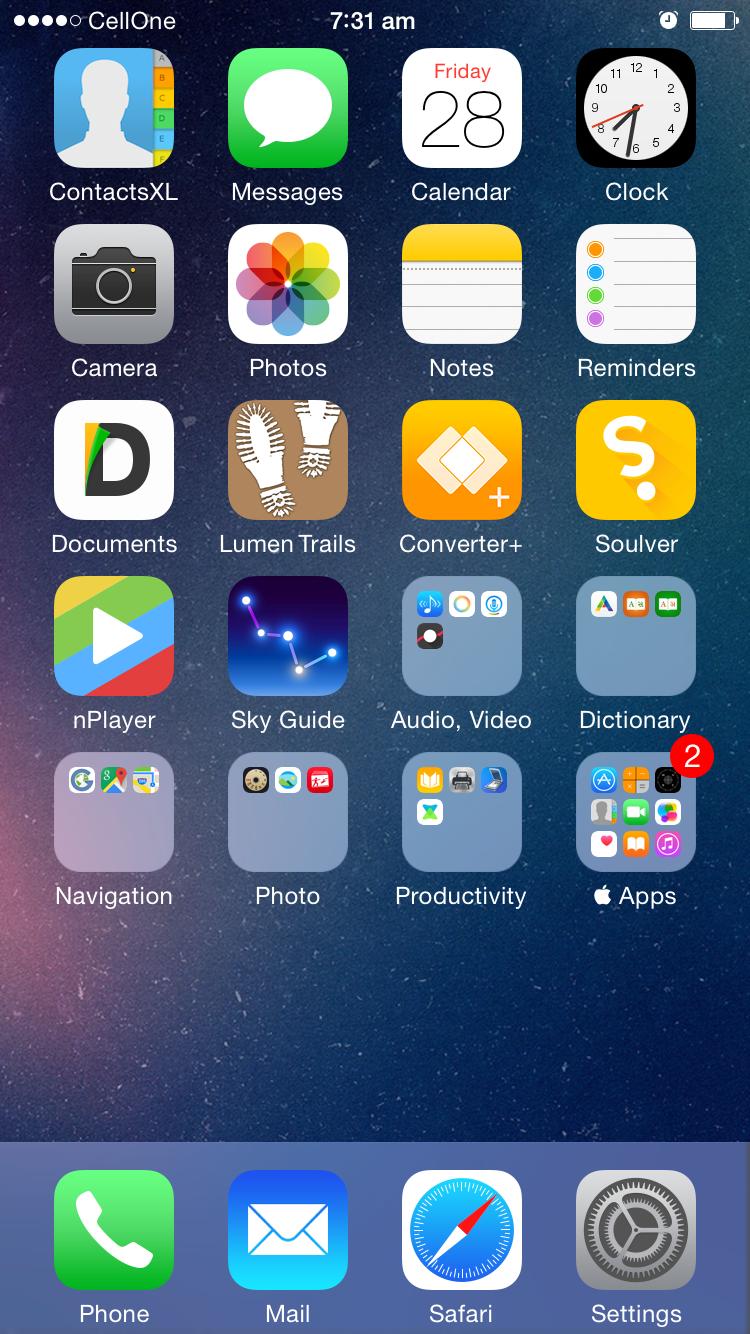750x1334 pixels.
Task: Open Reminders
Action: 636,284
